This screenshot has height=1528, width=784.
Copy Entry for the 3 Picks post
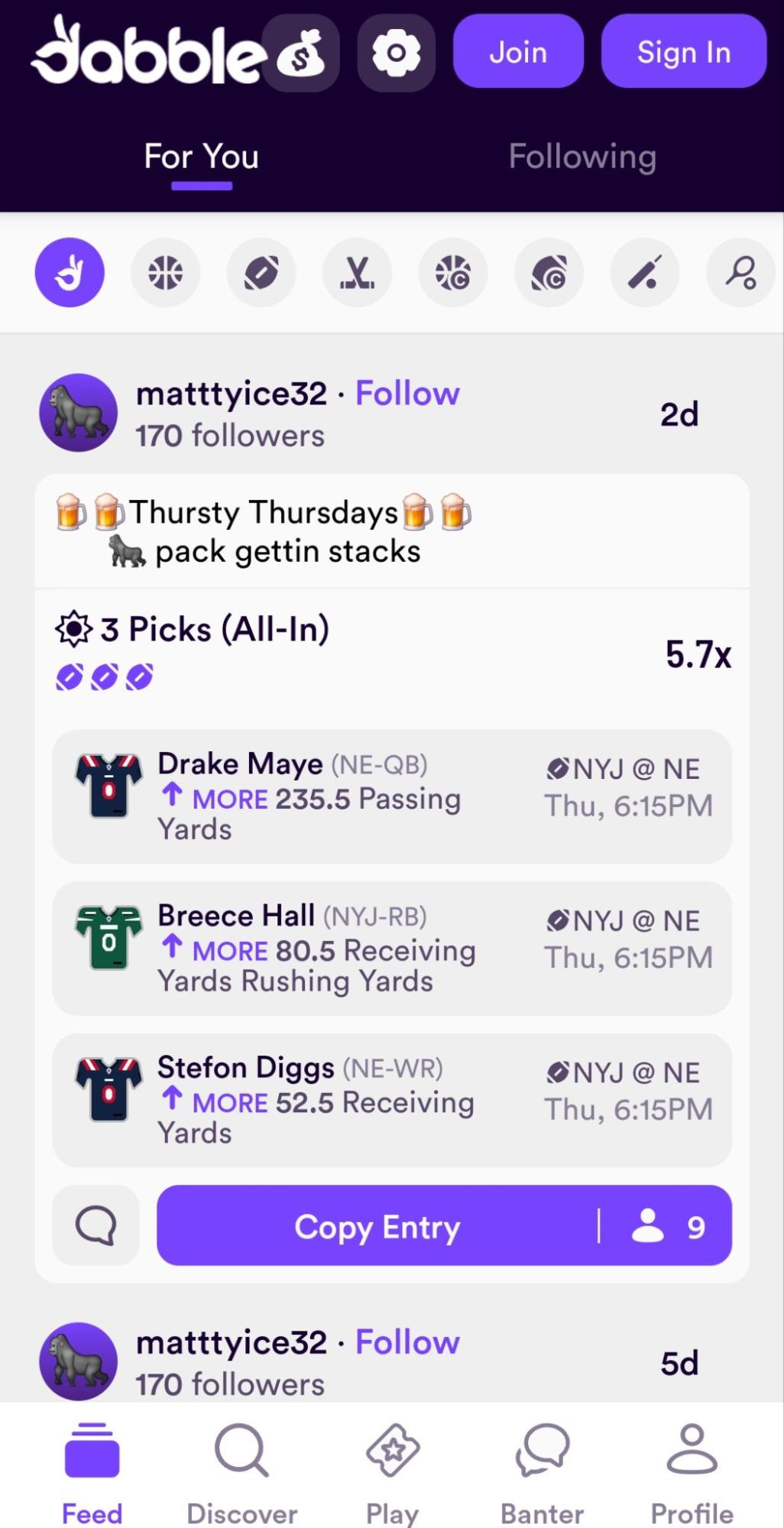point(377,1225)
